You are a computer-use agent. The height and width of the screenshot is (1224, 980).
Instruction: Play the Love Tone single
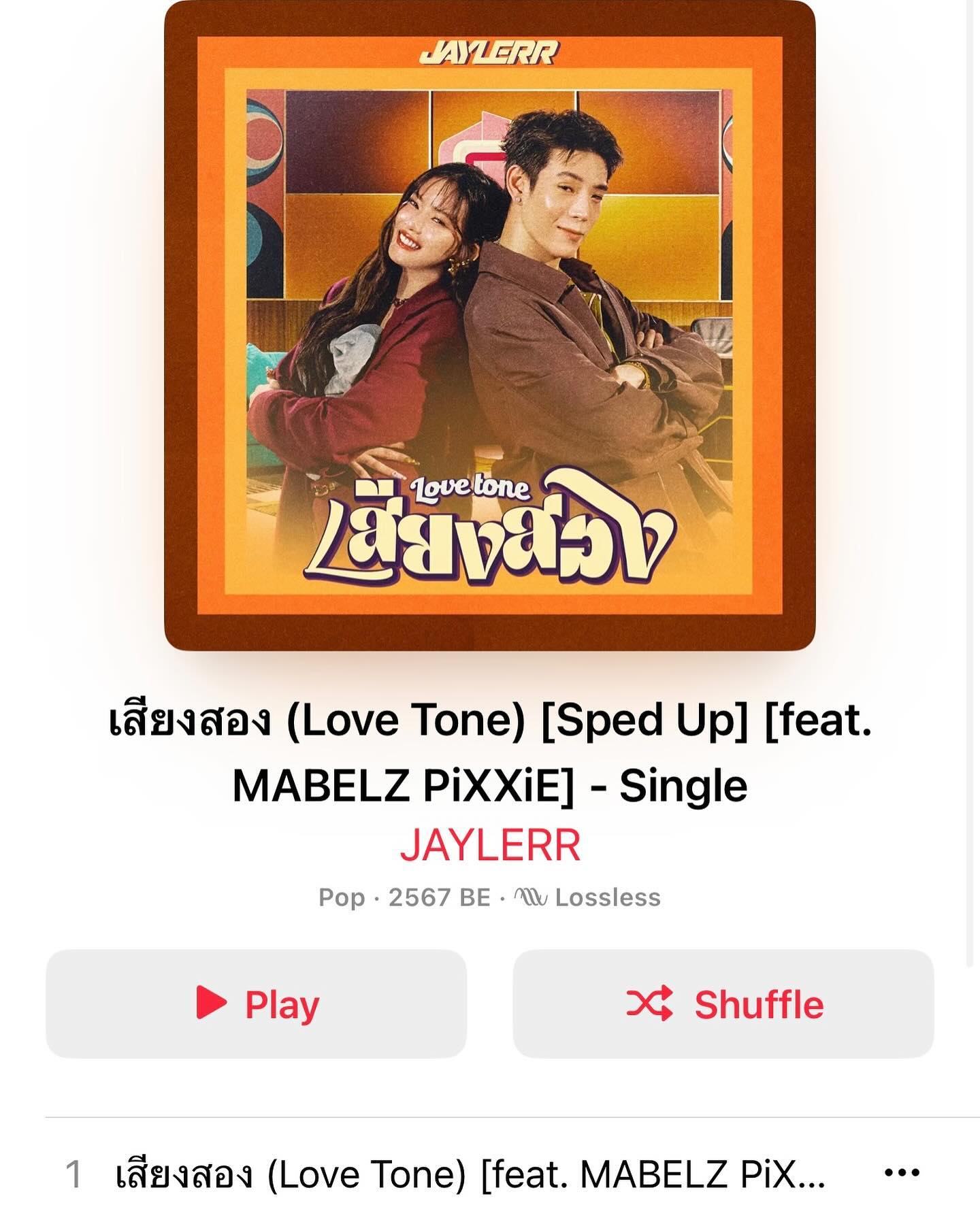(x=256, y=1004)
